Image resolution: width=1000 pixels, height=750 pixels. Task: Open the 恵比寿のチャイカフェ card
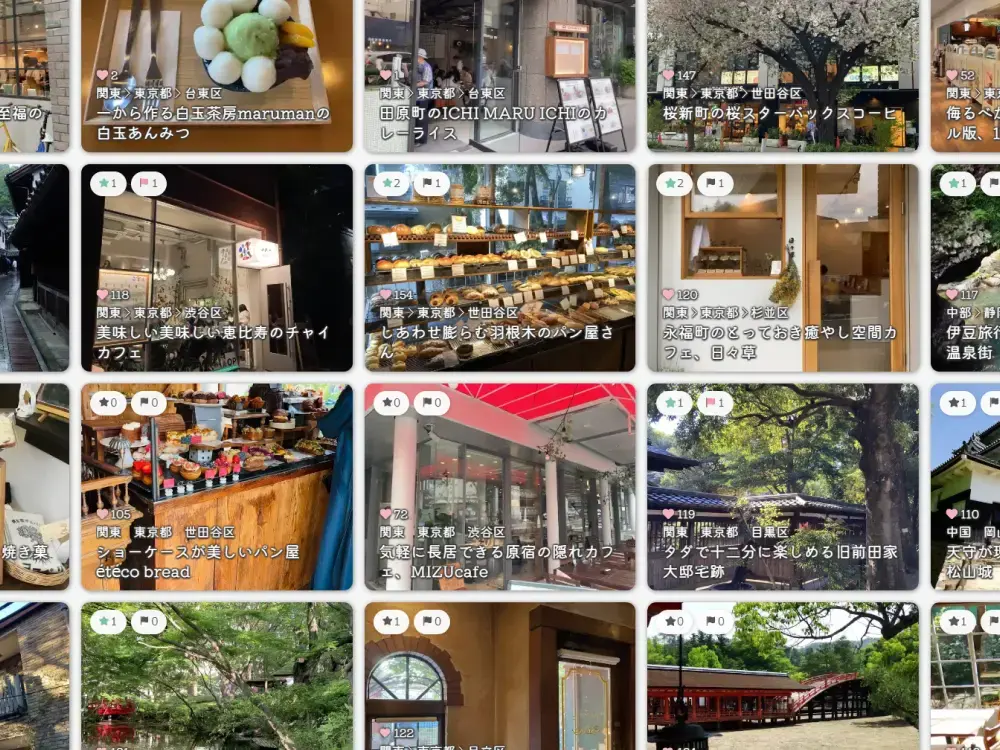pyautogui.click(x=216, y=280)
